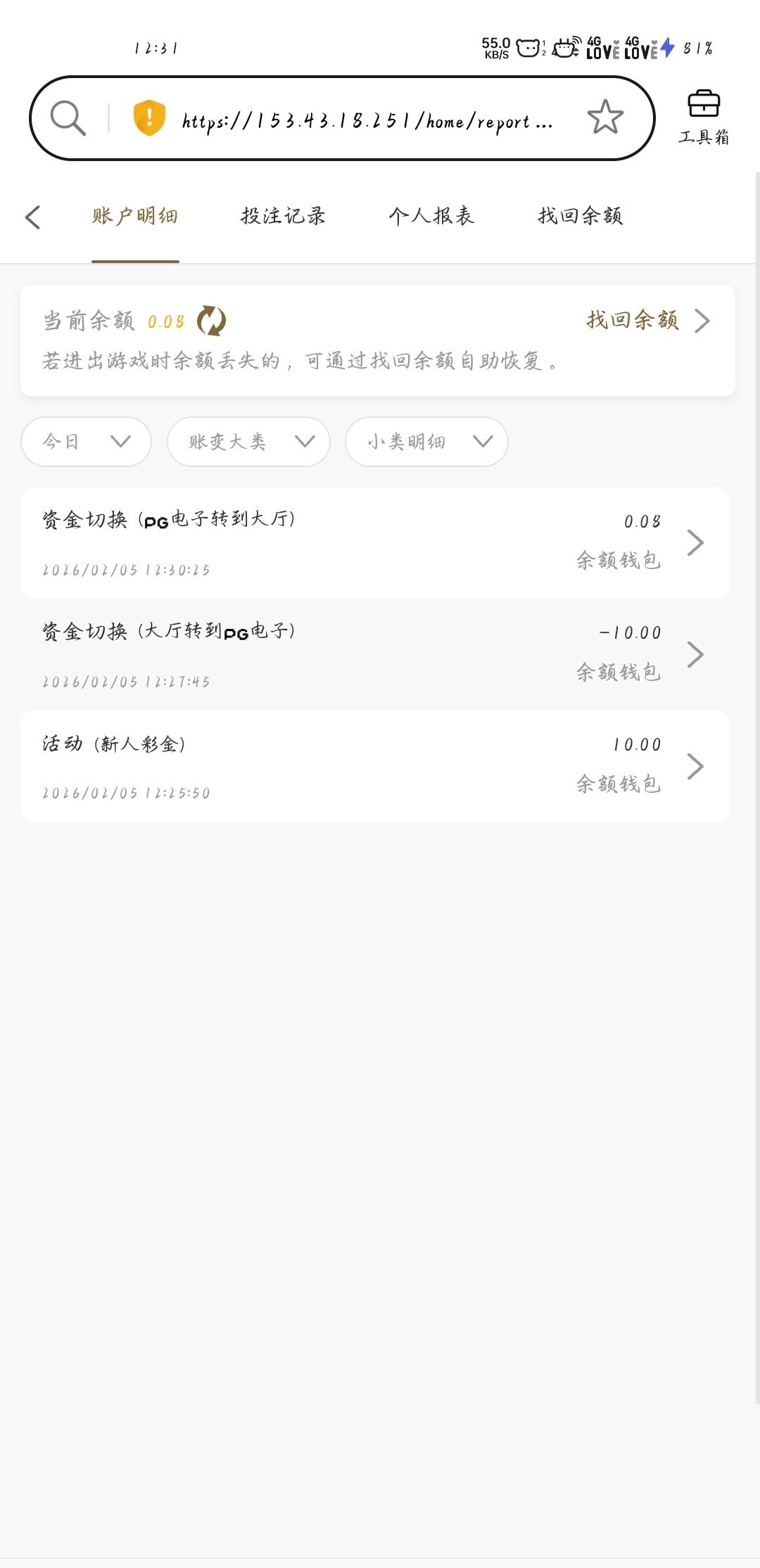
Task: Expand the 今日 date dropdown
Action: [x=86, y=442]
